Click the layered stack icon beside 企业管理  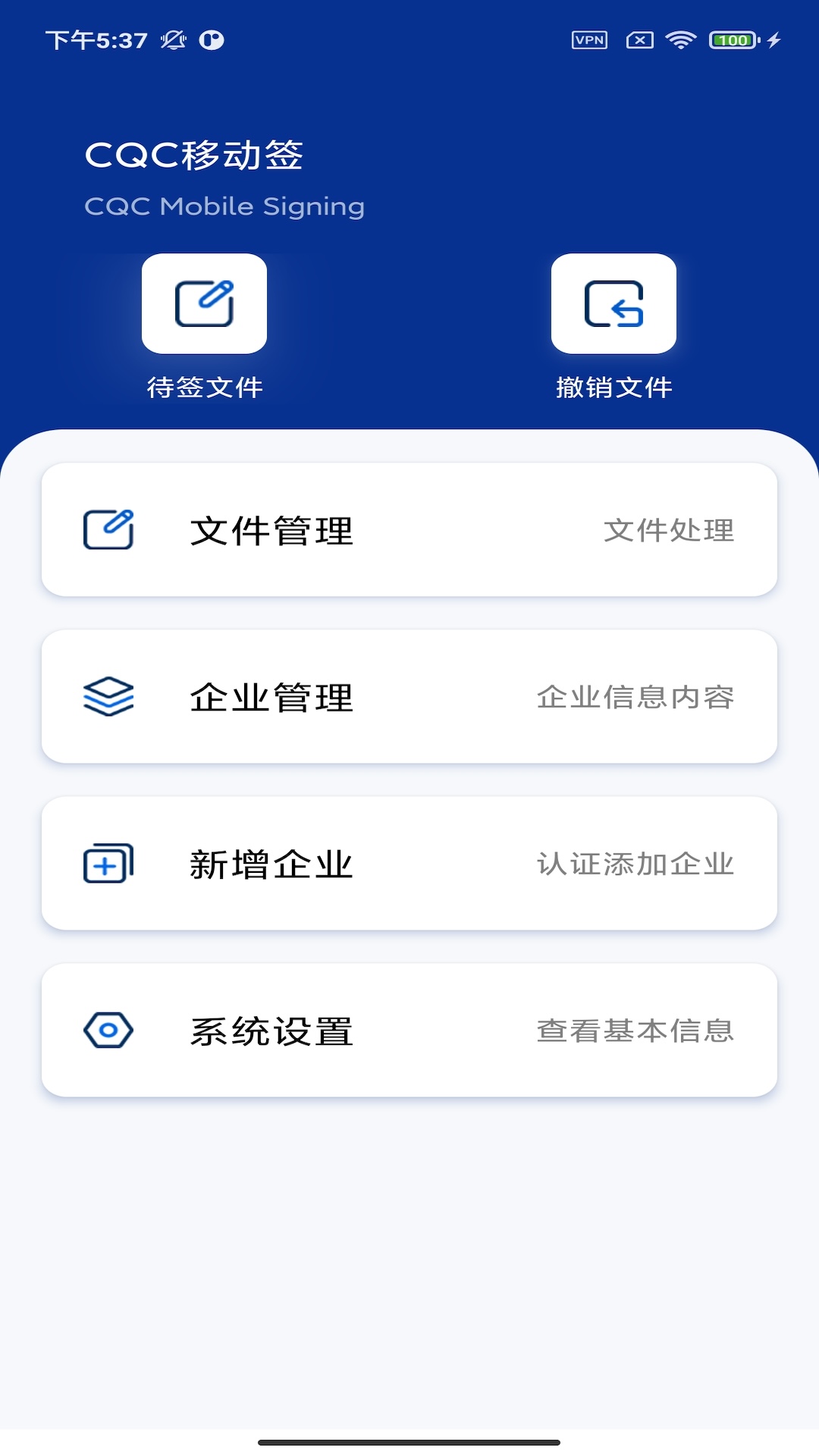pos(107,697)
